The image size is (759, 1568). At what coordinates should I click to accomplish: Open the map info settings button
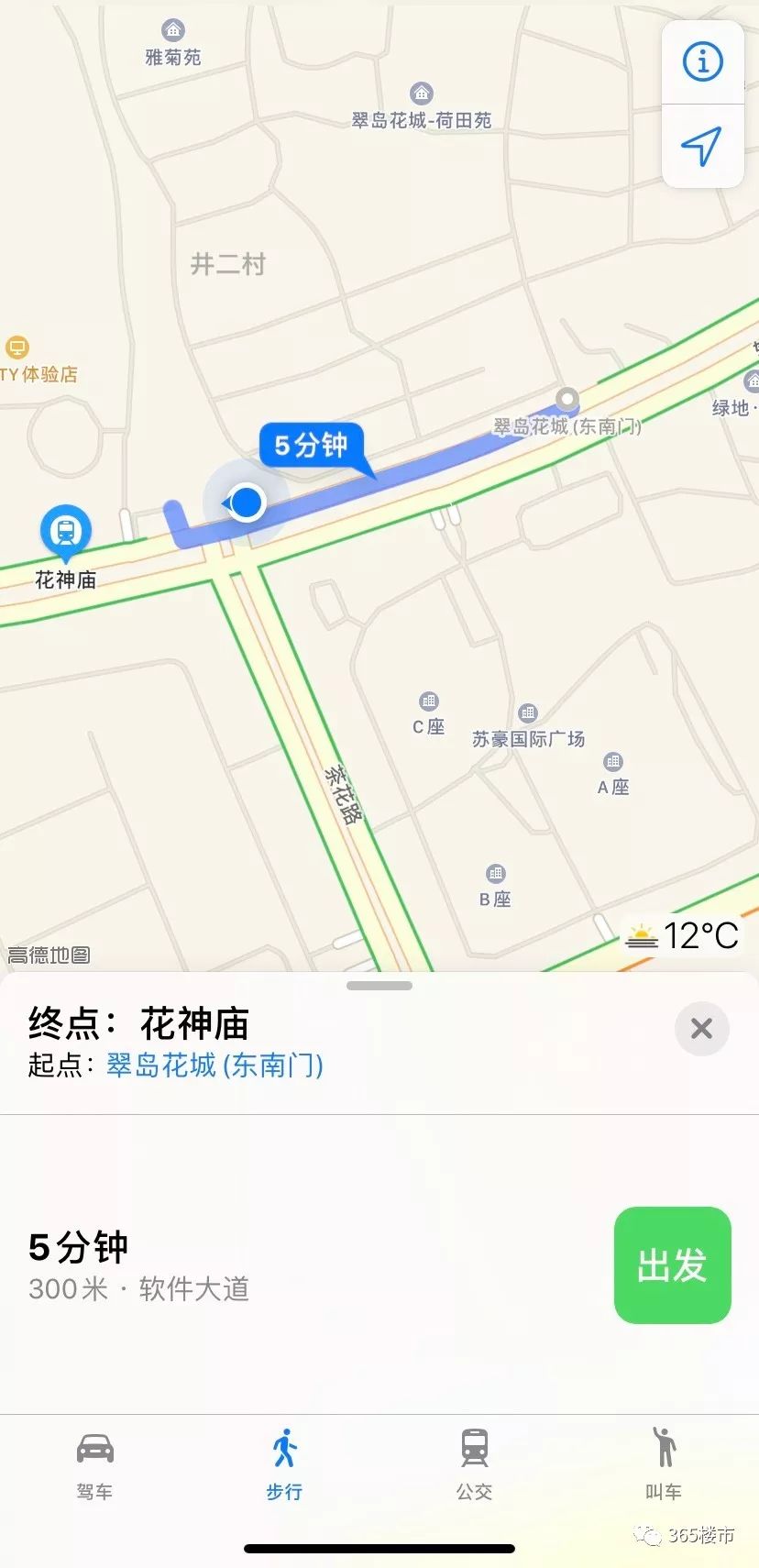703,62
